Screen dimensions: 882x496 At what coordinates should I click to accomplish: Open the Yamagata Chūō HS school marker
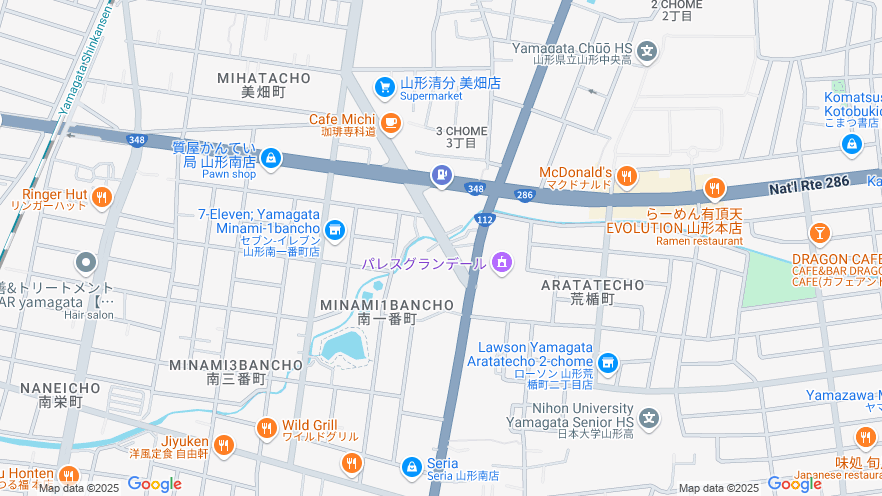click(648, 50)
